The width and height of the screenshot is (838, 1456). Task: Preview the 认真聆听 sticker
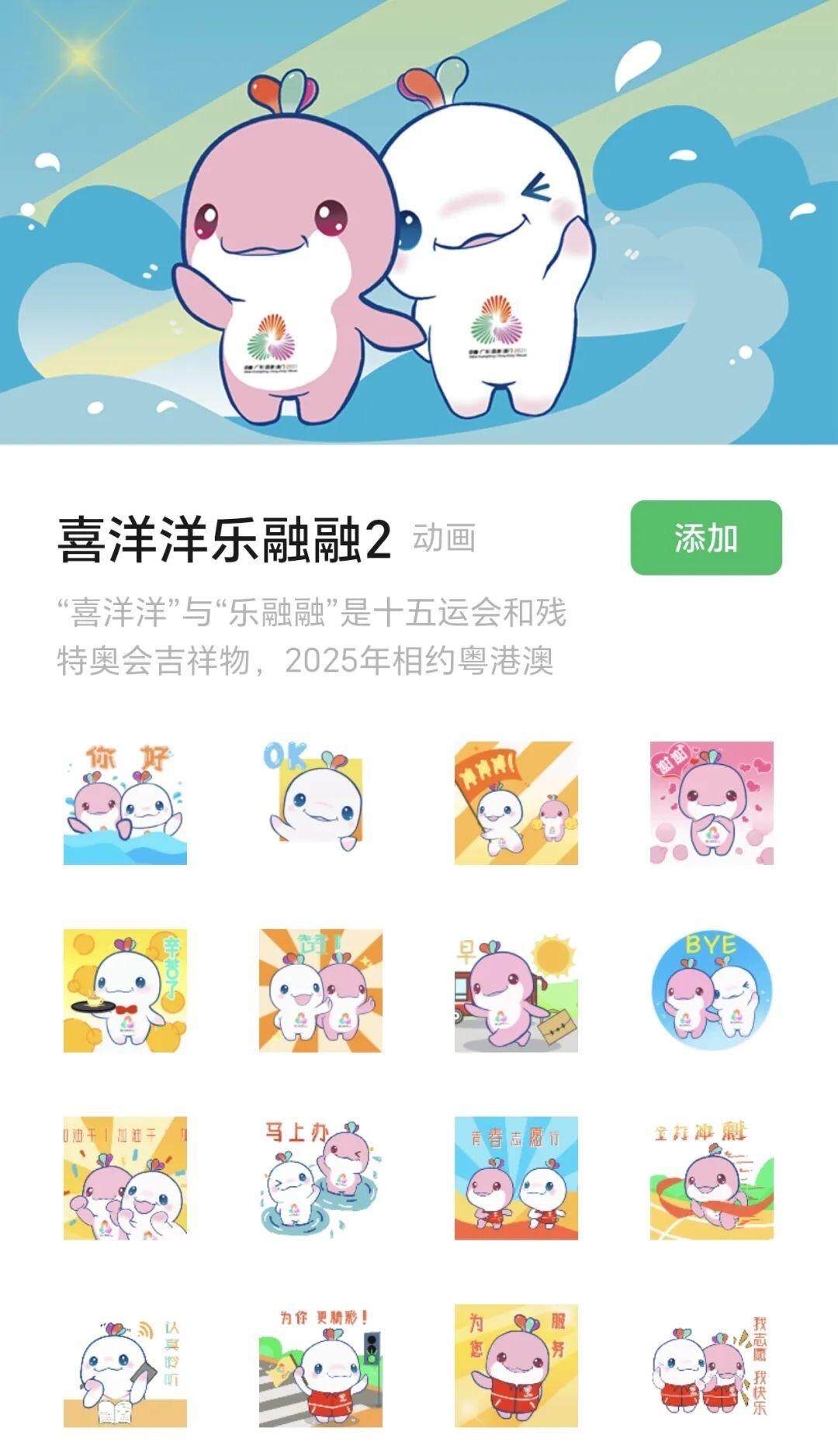(x=125, y=1366)
